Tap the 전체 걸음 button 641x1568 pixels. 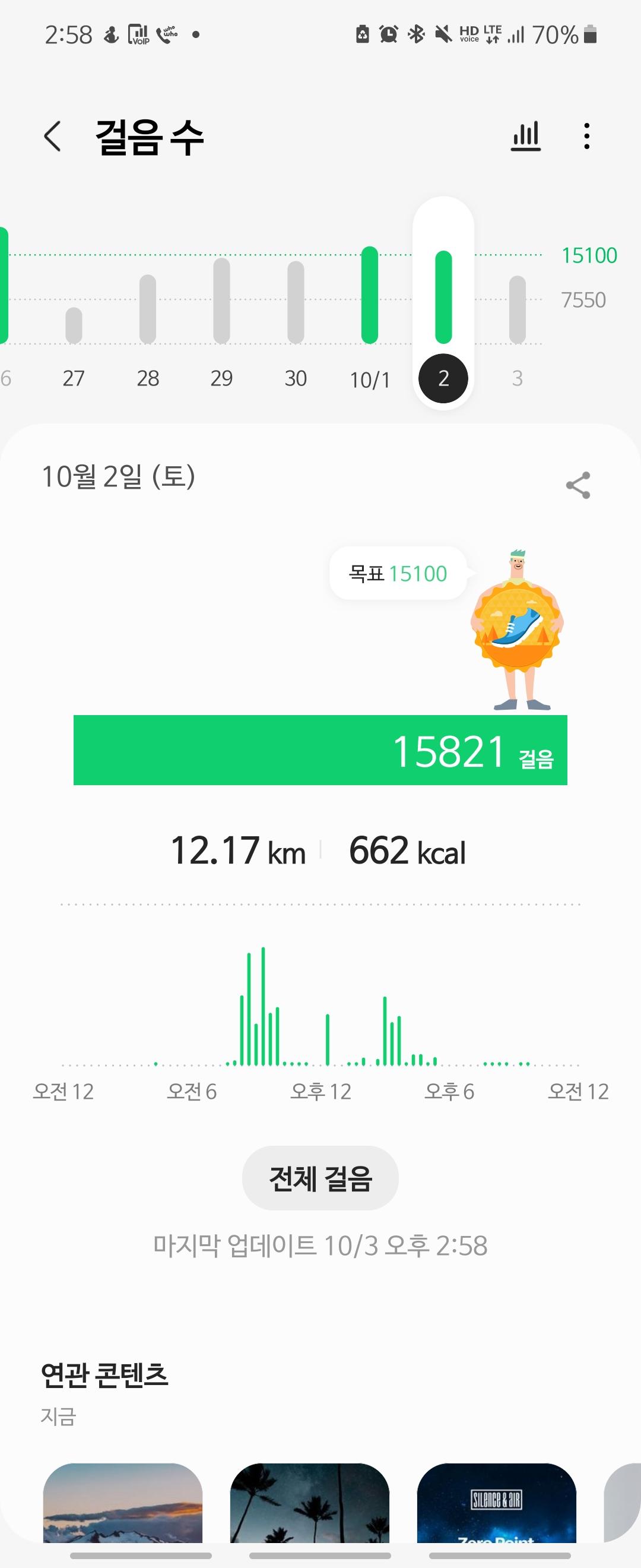click(320, 1178)
